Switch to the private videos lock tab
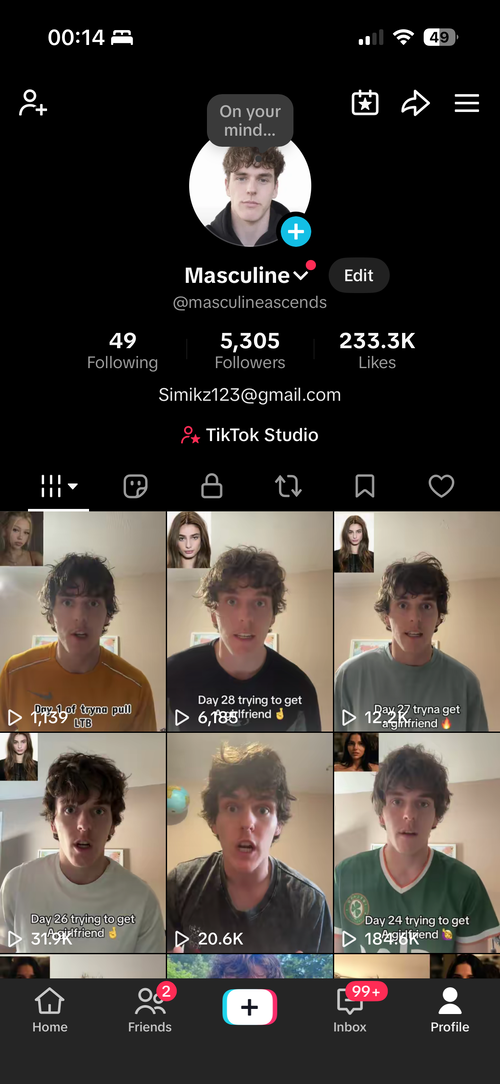The image size is (500, 1084). pos(212,487)
